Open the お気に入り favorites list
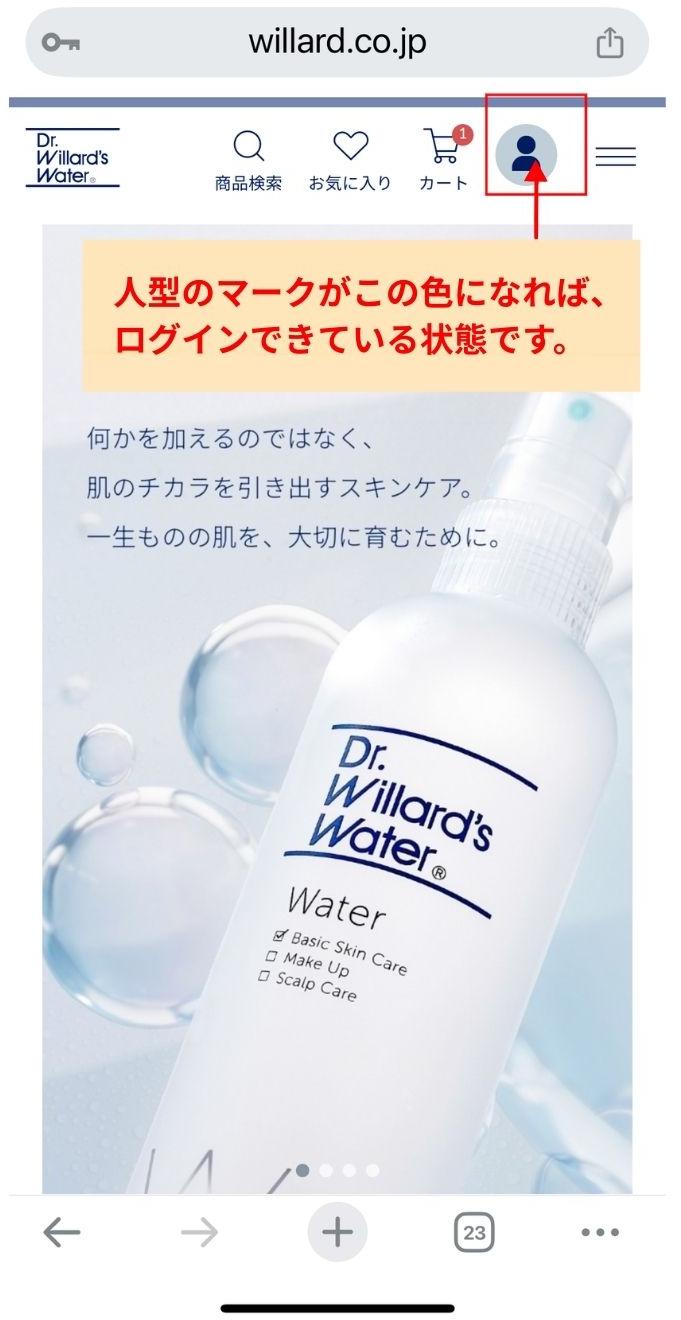Screen dimensions: 681x1320 (350, 160)
